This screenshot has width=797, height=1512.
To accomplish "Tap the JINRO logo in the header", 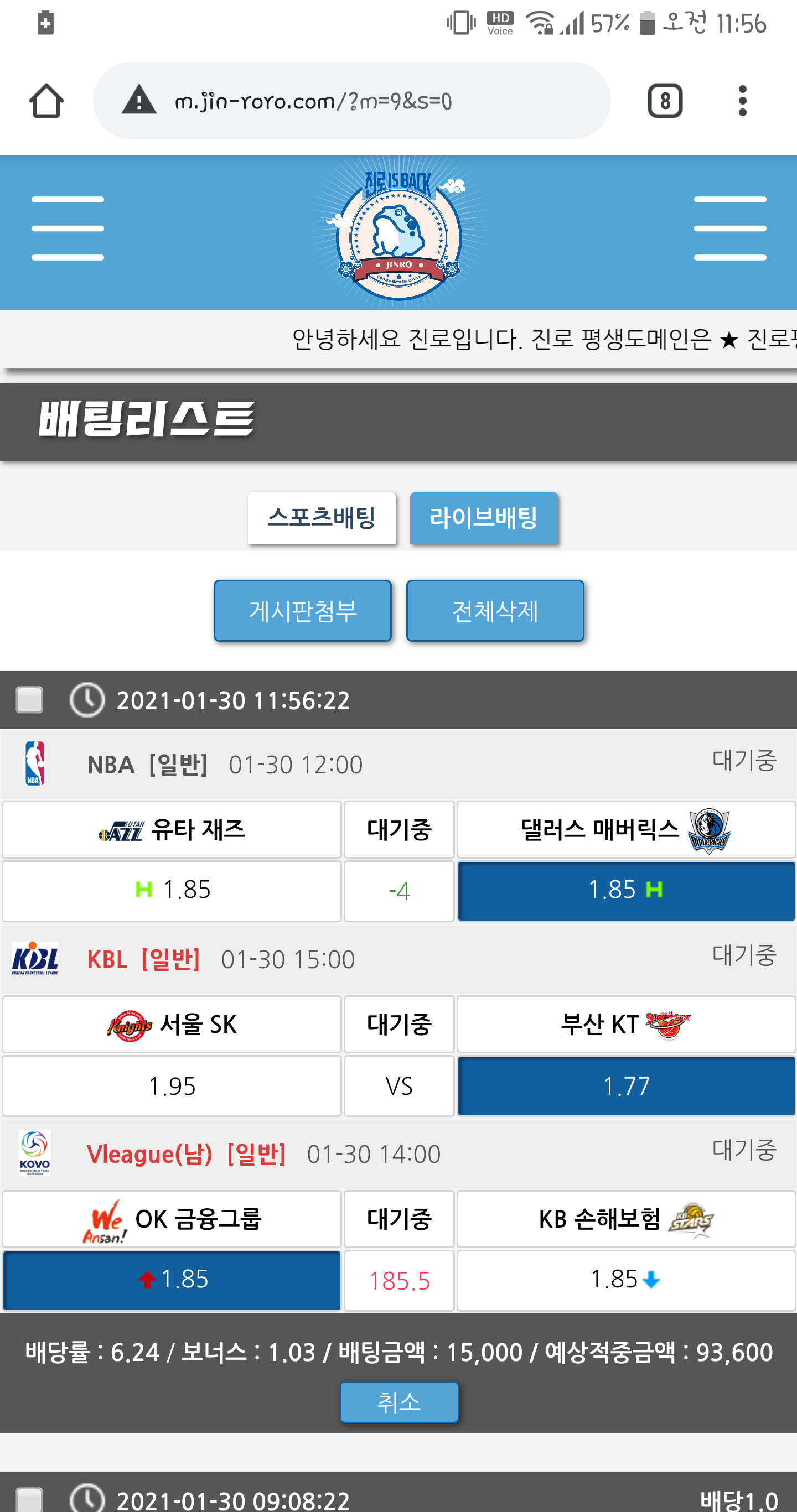I will pyautogui.click(x=399, y=233).
